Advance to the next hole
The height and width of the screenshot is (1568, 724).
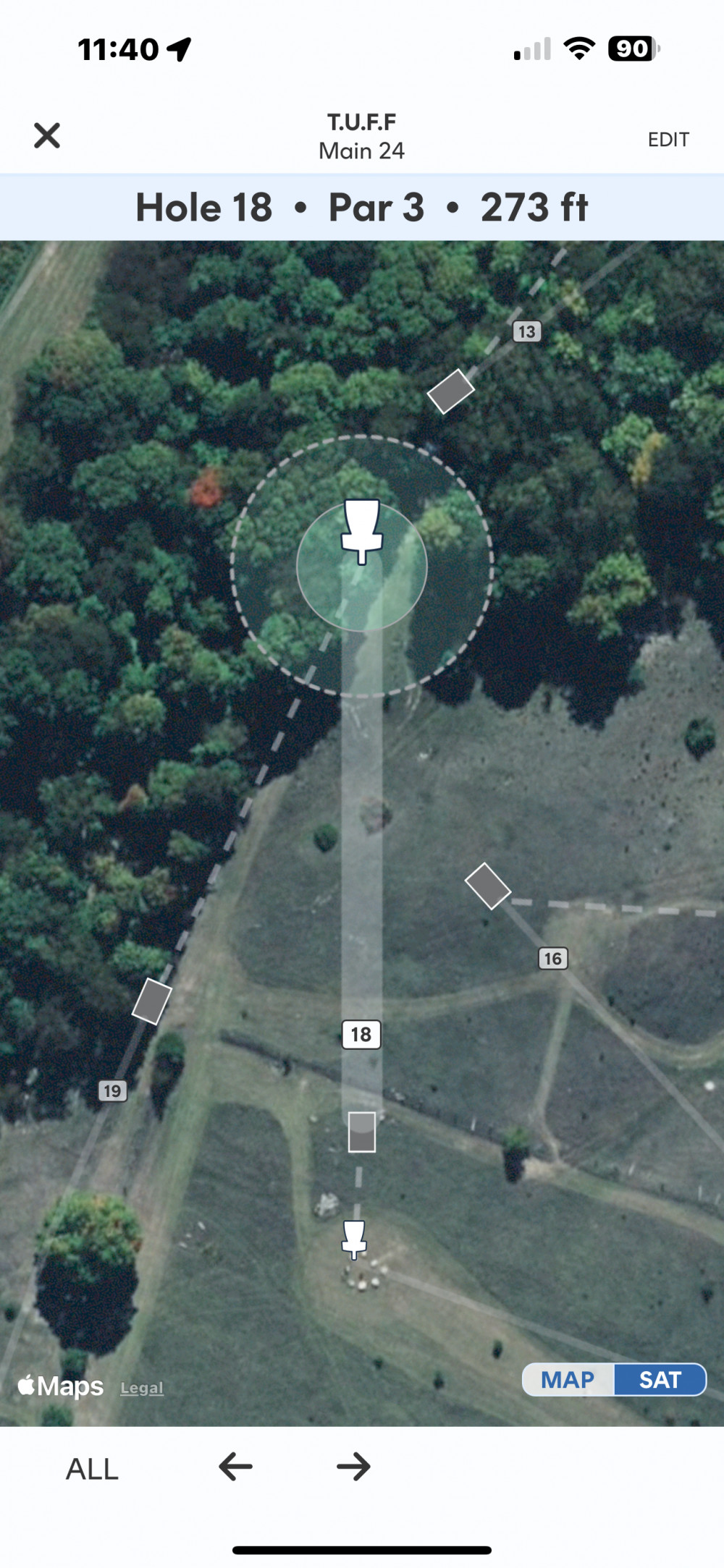point(353,1467)
